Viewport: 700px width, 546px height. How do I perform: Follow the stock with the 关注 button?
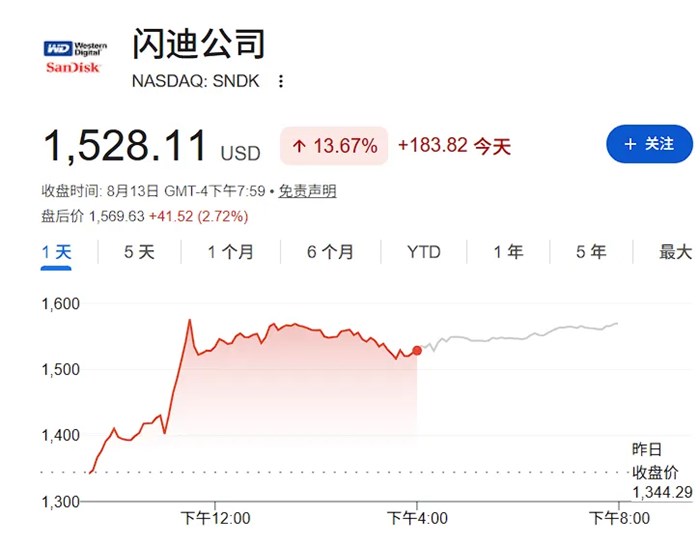coord(649,144)
